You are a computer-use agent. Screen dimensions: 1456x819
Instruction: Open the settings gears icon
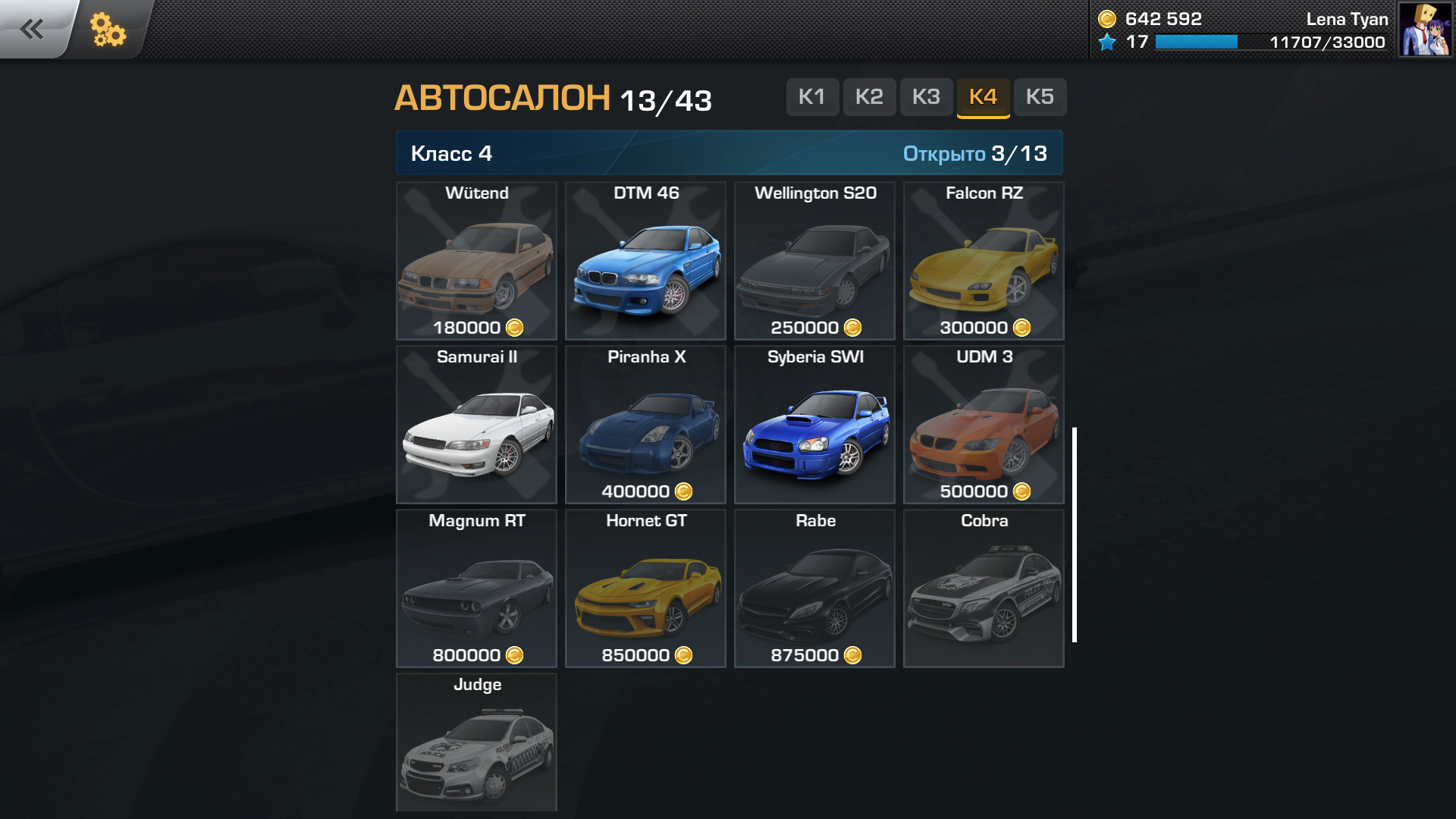click(x=108, y=30)
